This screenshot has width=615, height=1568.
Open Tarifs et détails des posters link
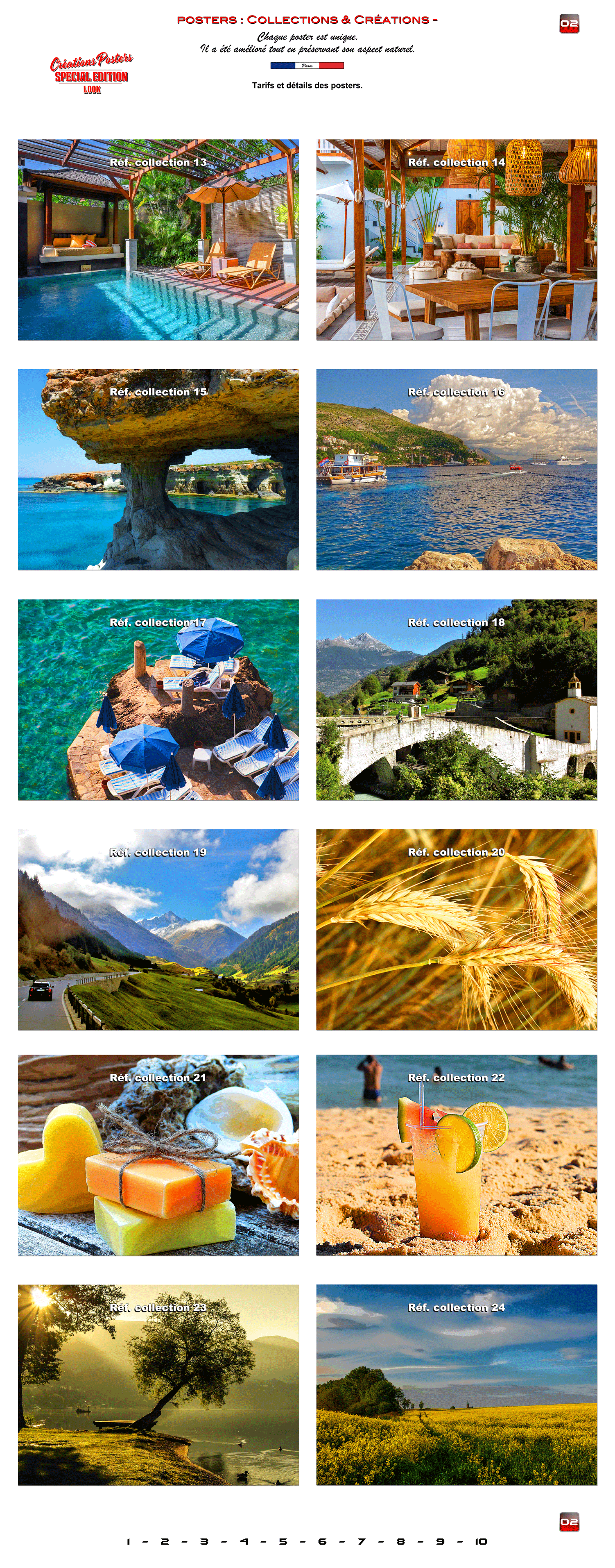[307, 85]
